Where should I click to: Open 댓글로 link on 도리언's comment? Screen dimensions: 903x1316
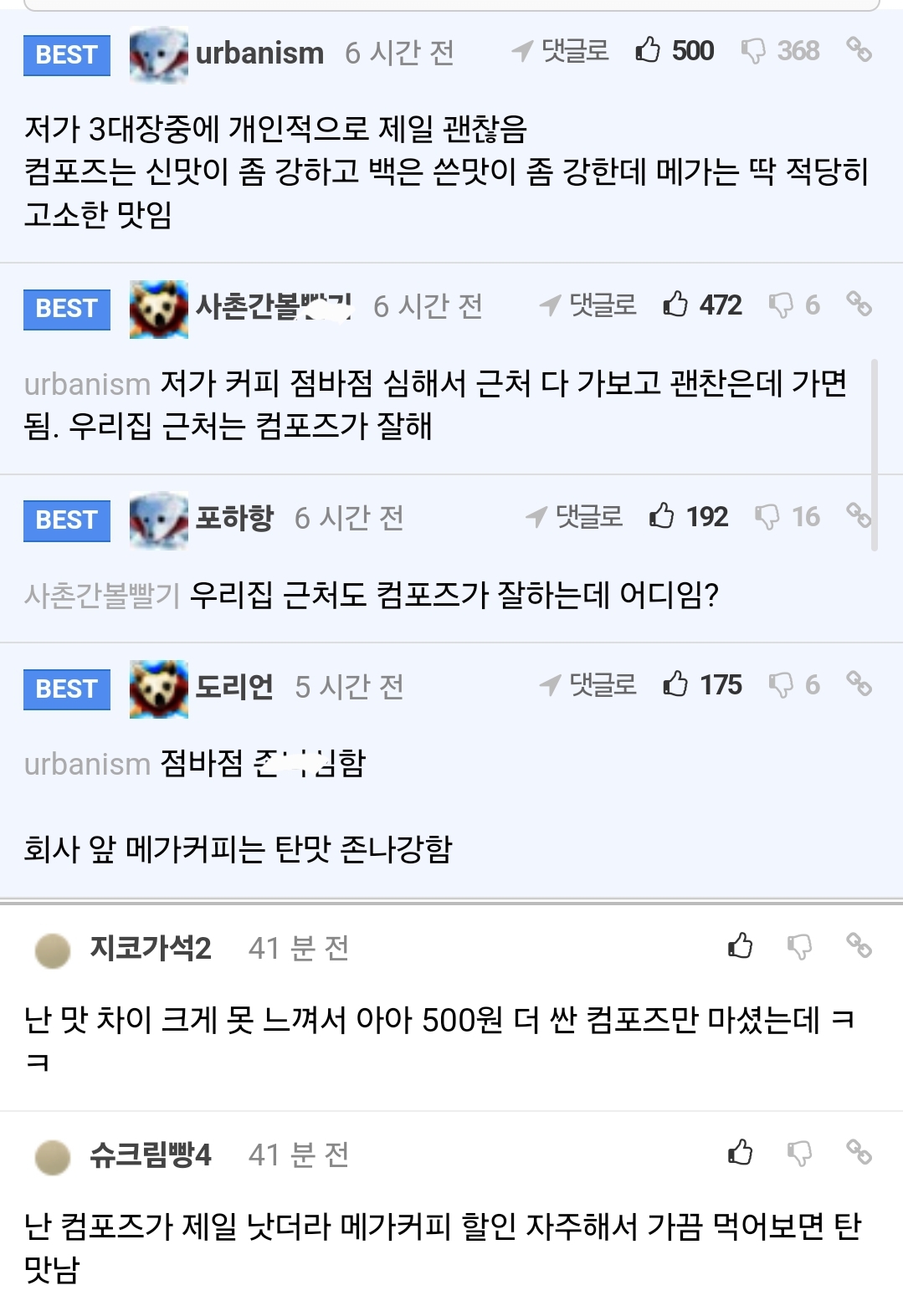point(588,685)
